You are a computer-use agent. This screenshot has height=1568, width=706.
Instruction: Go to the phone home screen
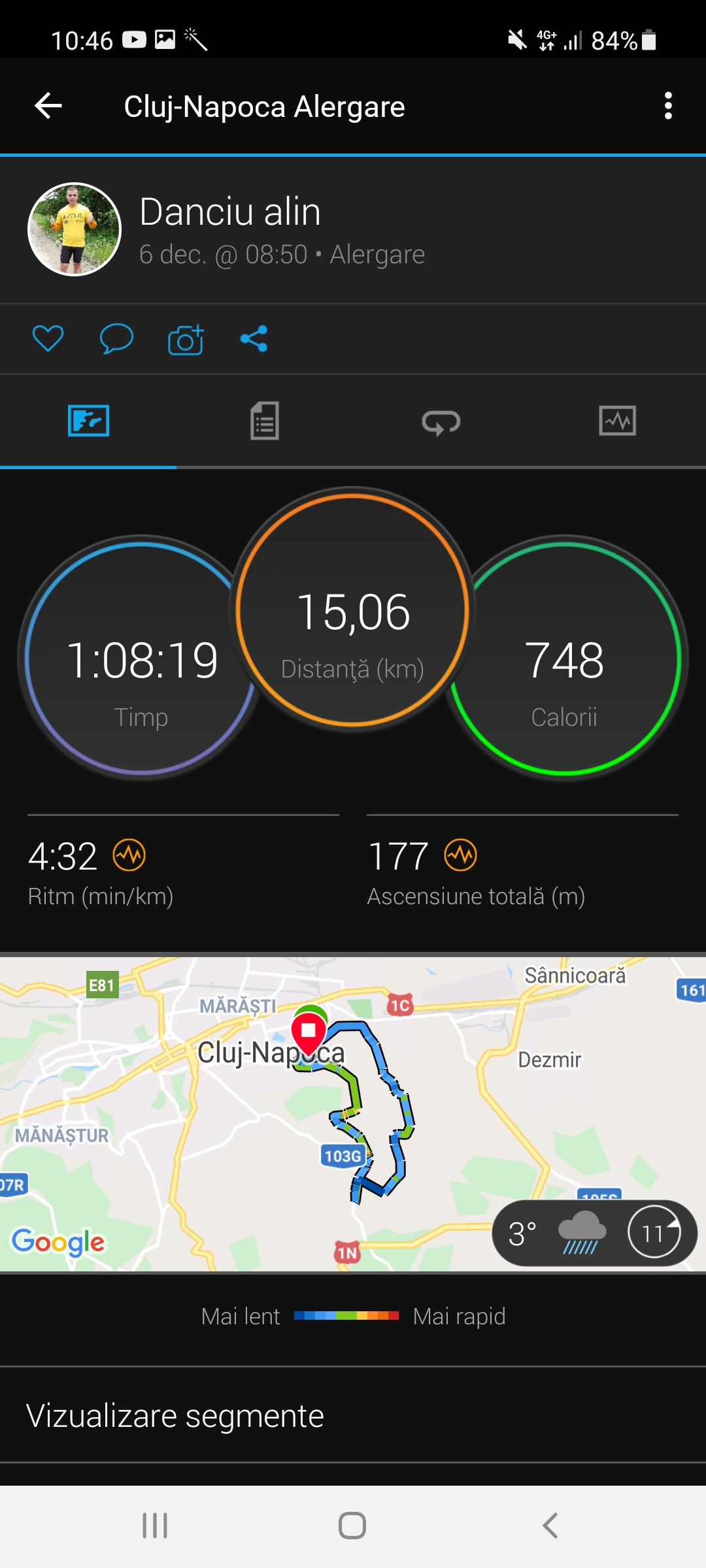click(x=352, y=1526)
